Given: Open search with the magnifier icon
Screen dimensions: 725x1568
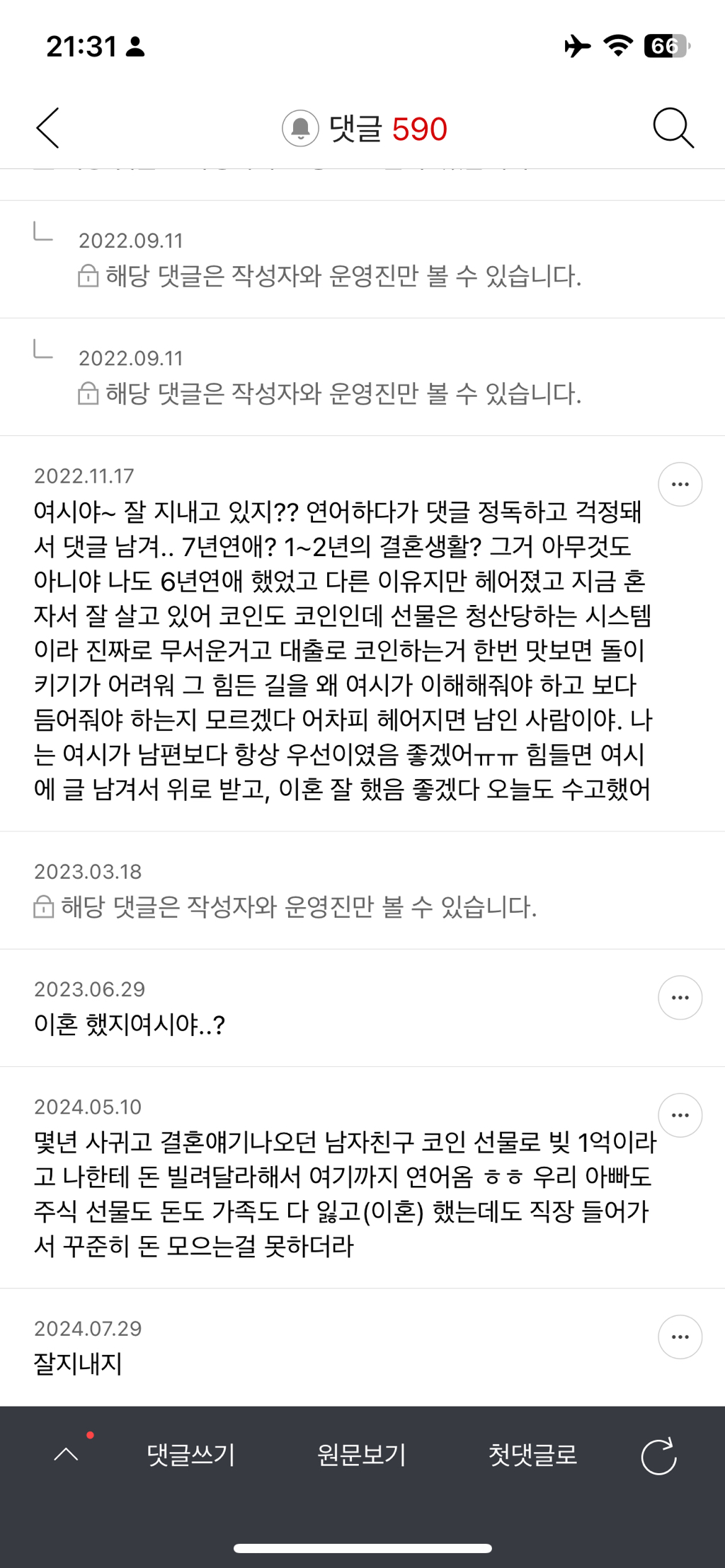Looking at the screenshot, I should [x=673, y=128].
